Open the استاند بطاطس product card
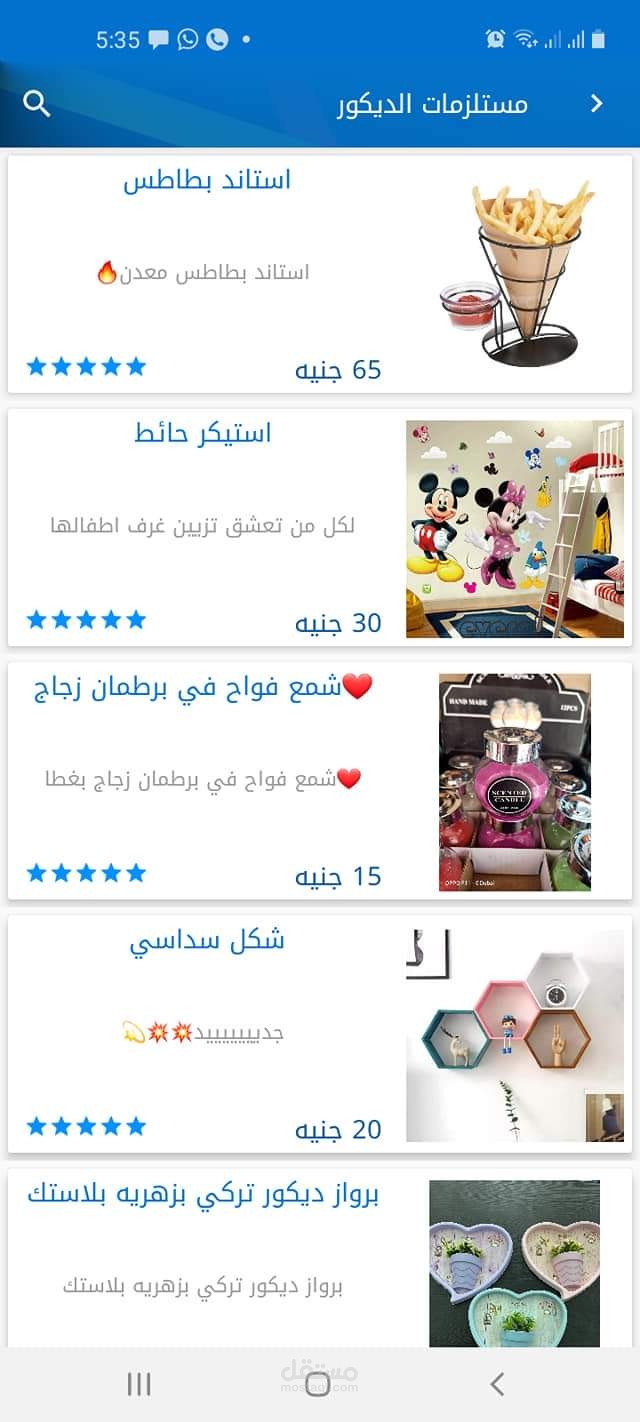 (x=320, y=274)
